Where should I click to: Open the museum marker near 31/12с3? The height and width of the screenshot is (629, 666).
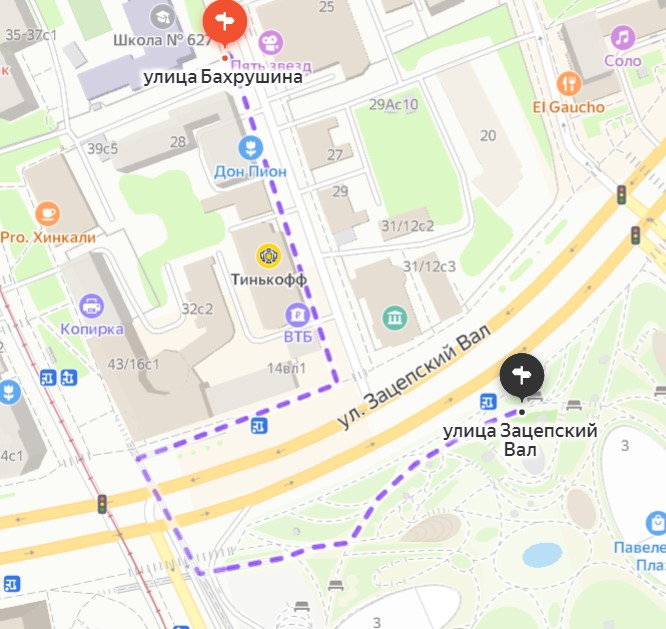[x=396, y=318]
